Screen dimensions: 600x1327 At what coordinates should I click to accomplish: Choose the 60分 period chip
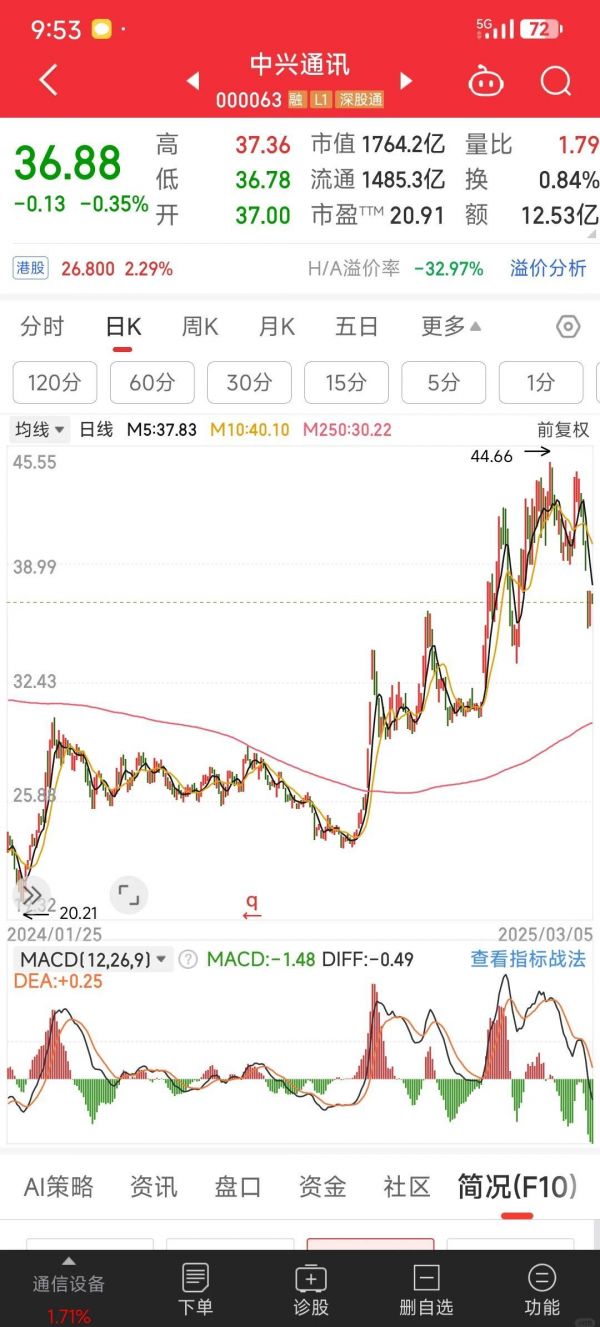[x=151, y=382]
